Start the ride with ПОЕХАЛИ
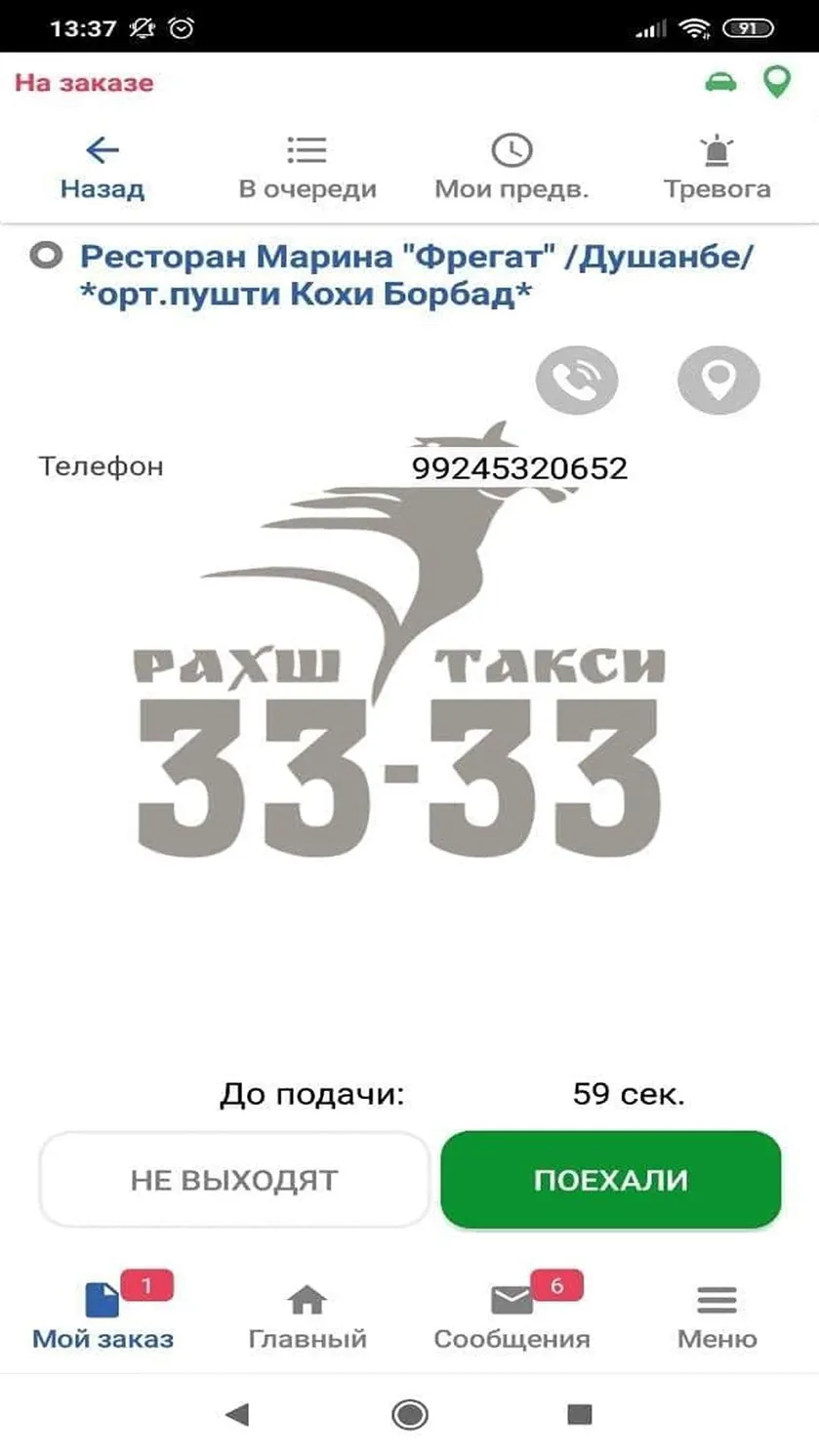 [611, 1180]
